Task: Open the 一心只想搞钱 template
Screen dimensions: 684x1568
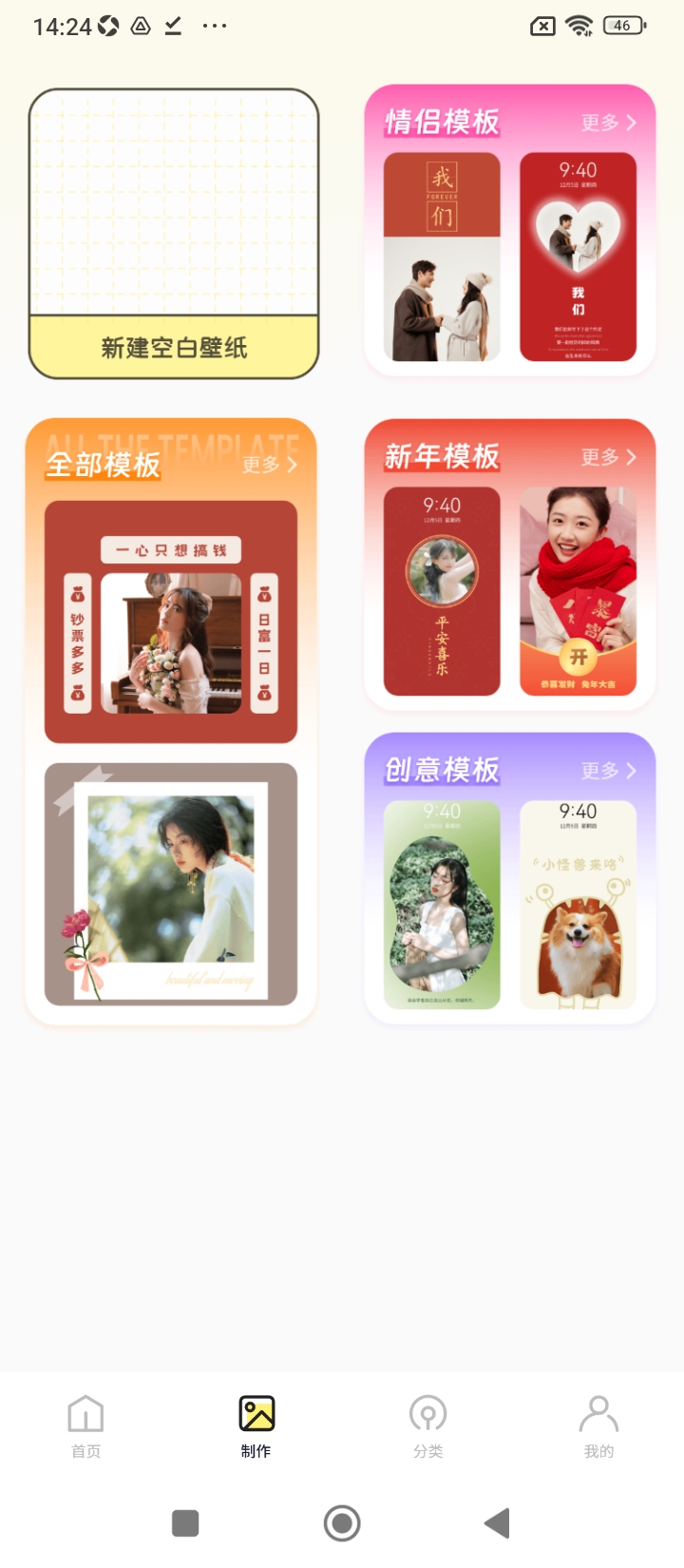Action: 171,621
